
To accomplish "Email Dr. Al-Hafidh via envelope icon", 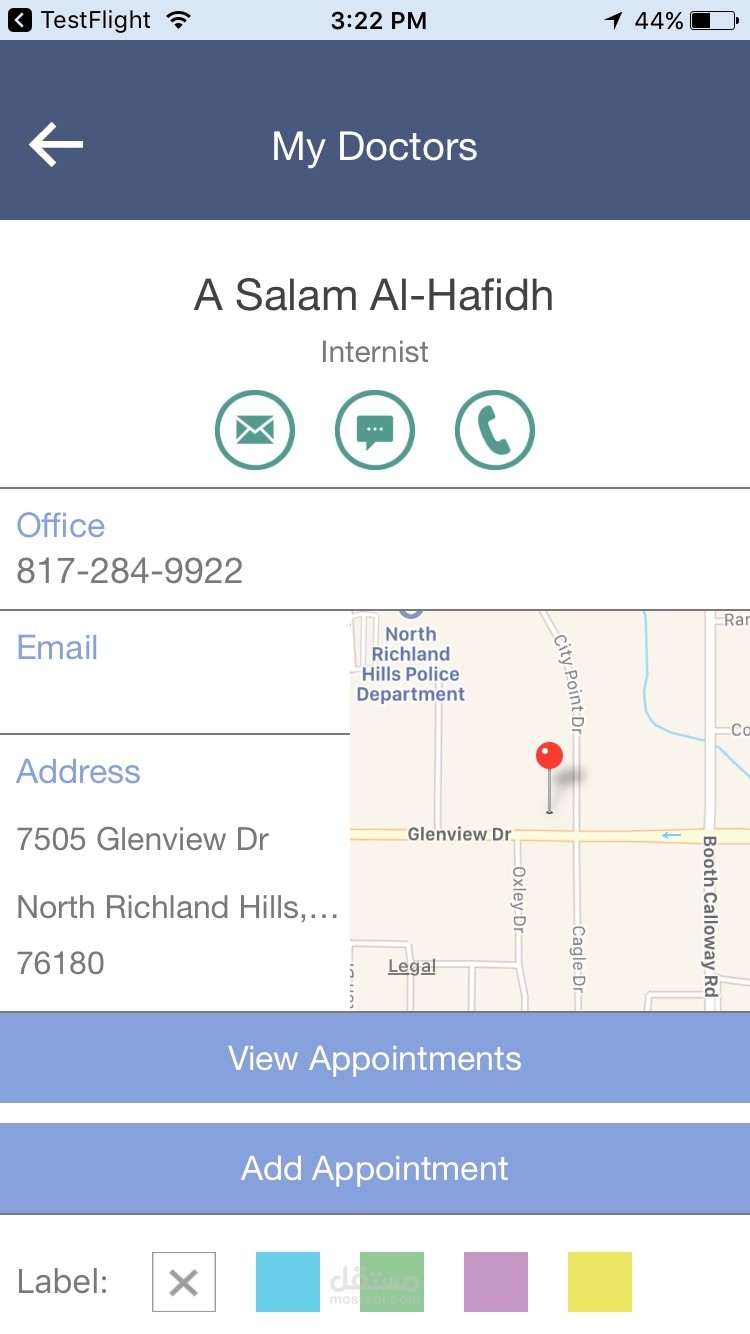I will pyautogui.click(x=255, y=430).
